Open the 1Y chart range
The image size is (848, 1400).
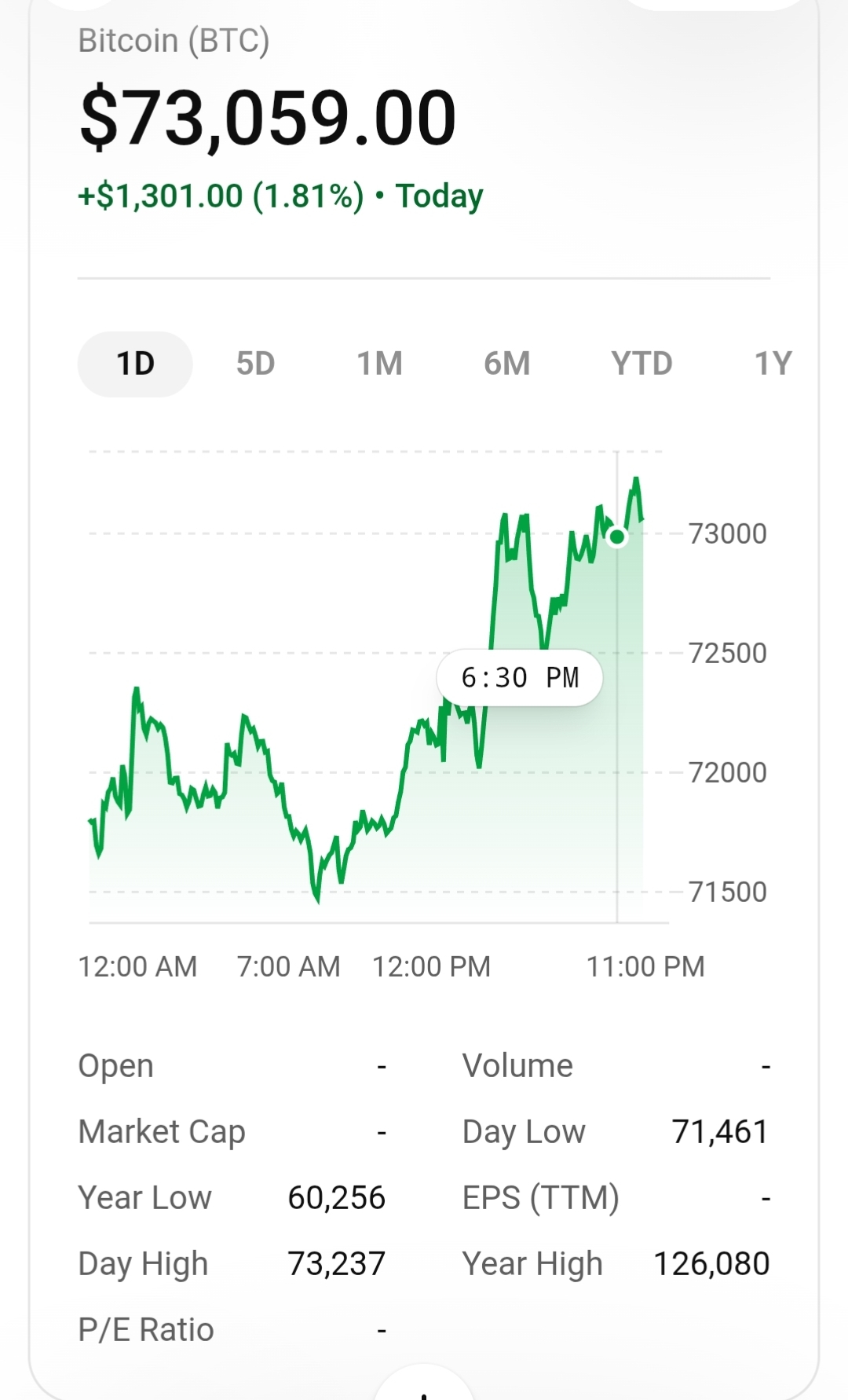click(x=773, y=365)
